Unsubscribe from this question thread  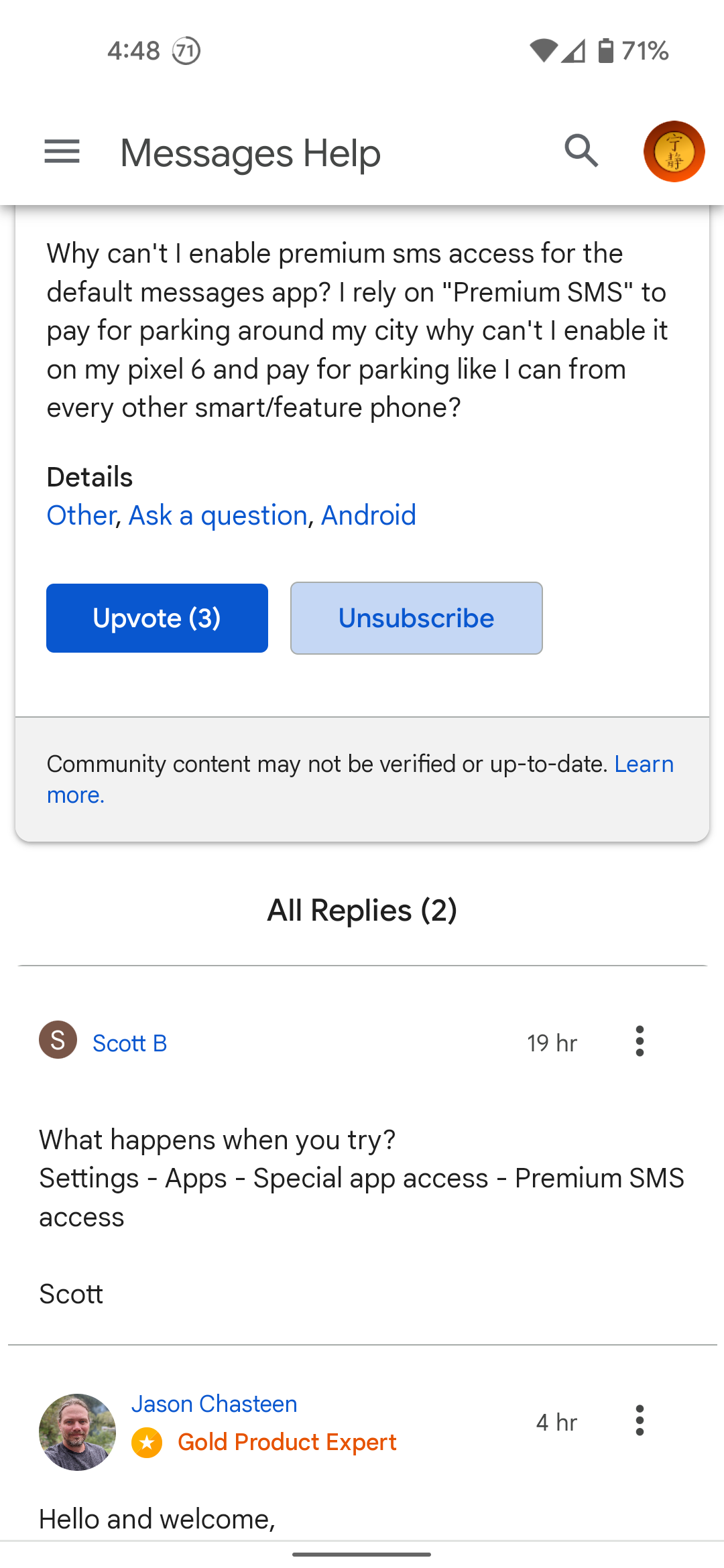click(416, 618)
